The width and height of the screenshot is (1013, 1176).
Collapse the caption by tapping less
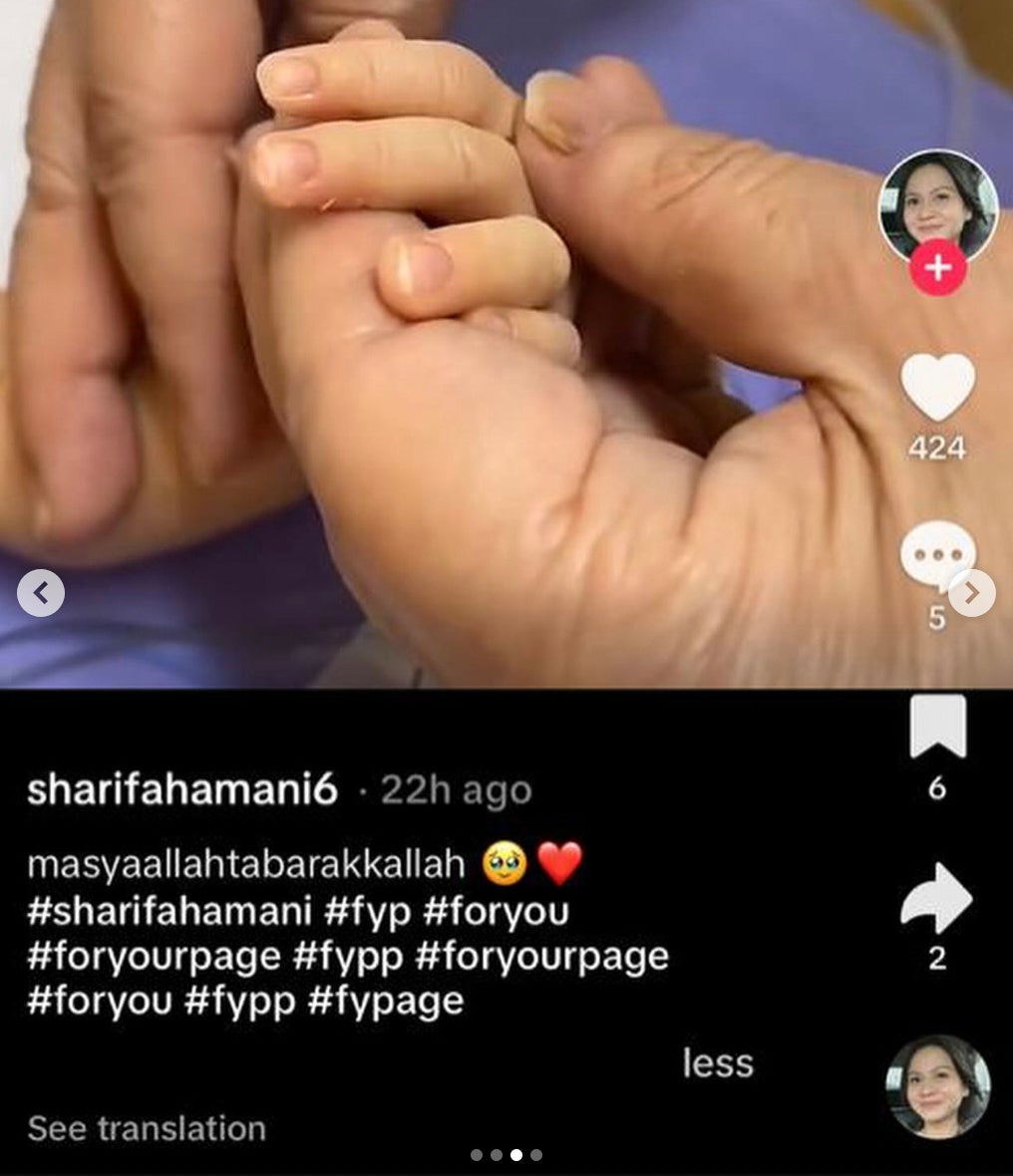point(717,1062)
